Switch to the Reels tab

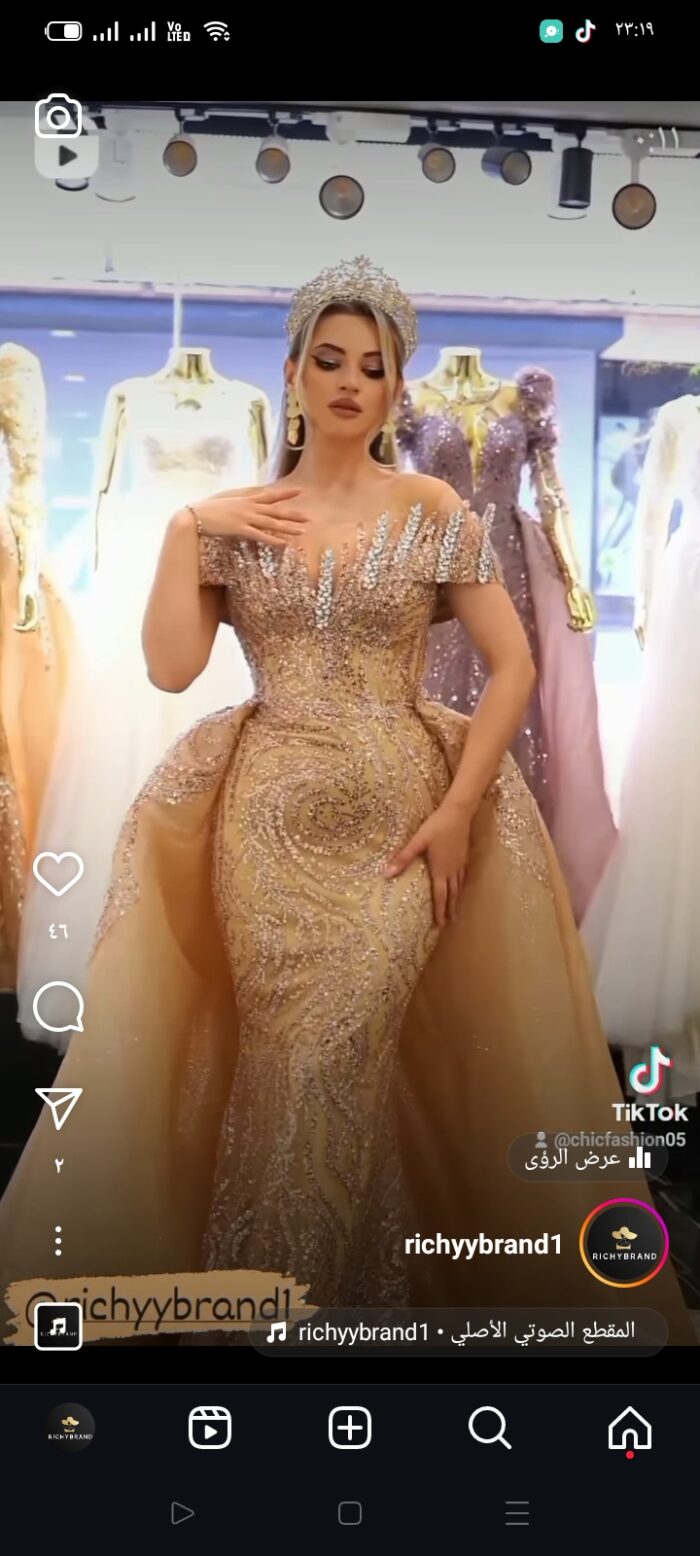(210, 1428)
